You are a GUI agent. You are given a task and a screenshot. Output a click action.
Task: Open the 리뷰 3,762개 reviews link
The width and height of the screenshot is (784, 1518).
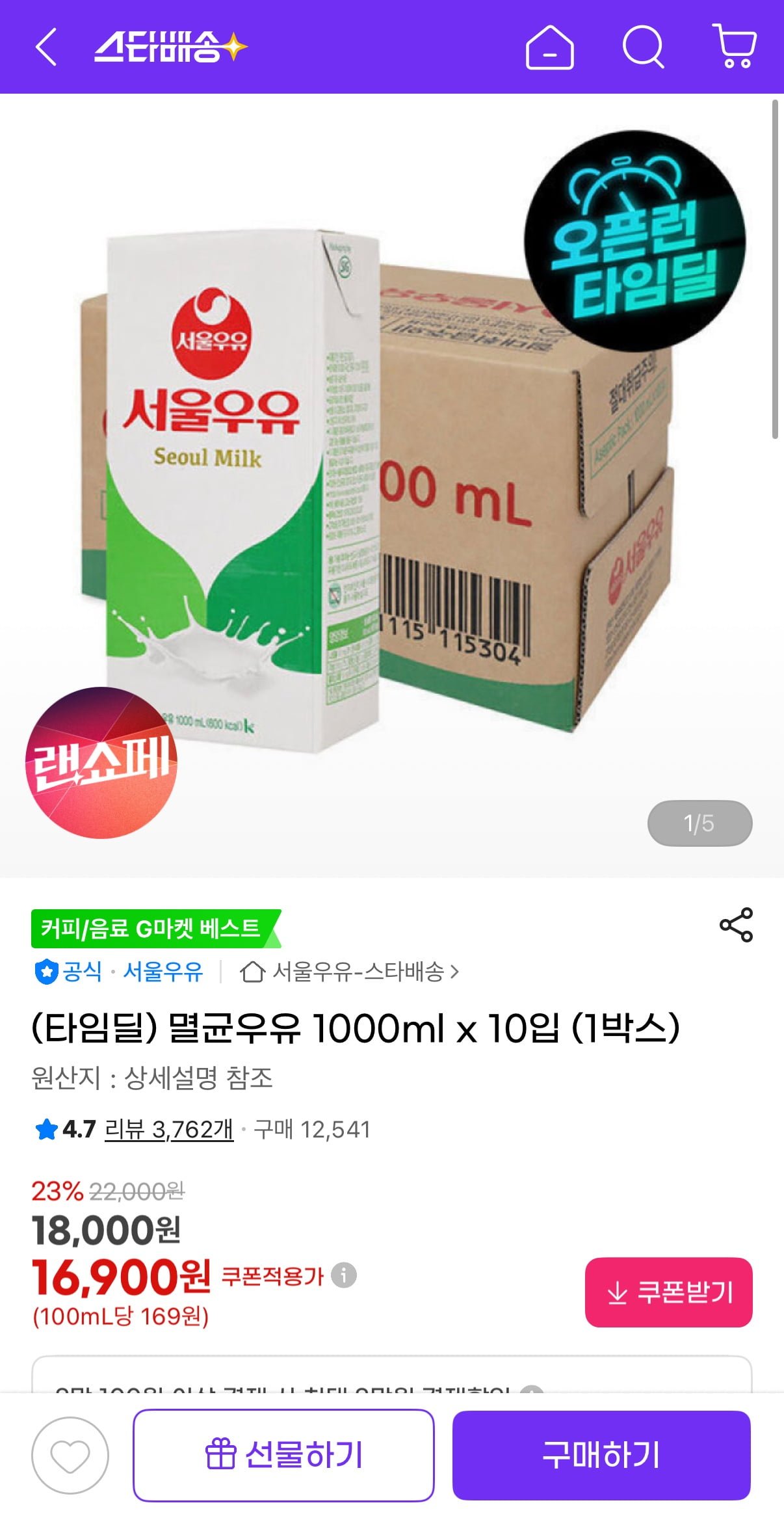click(x=169, y=1130)
